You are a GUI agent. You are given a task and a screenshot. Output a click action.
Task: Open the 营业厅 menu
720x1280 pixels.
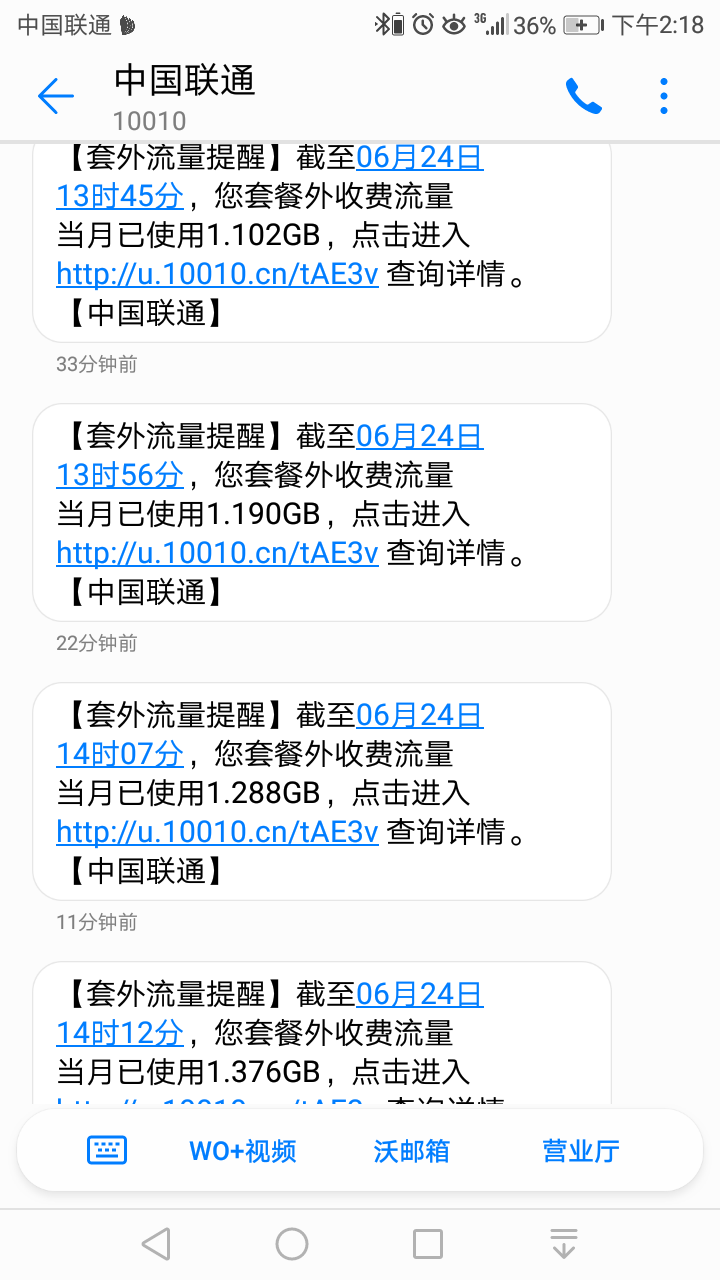click(581, 1151)
